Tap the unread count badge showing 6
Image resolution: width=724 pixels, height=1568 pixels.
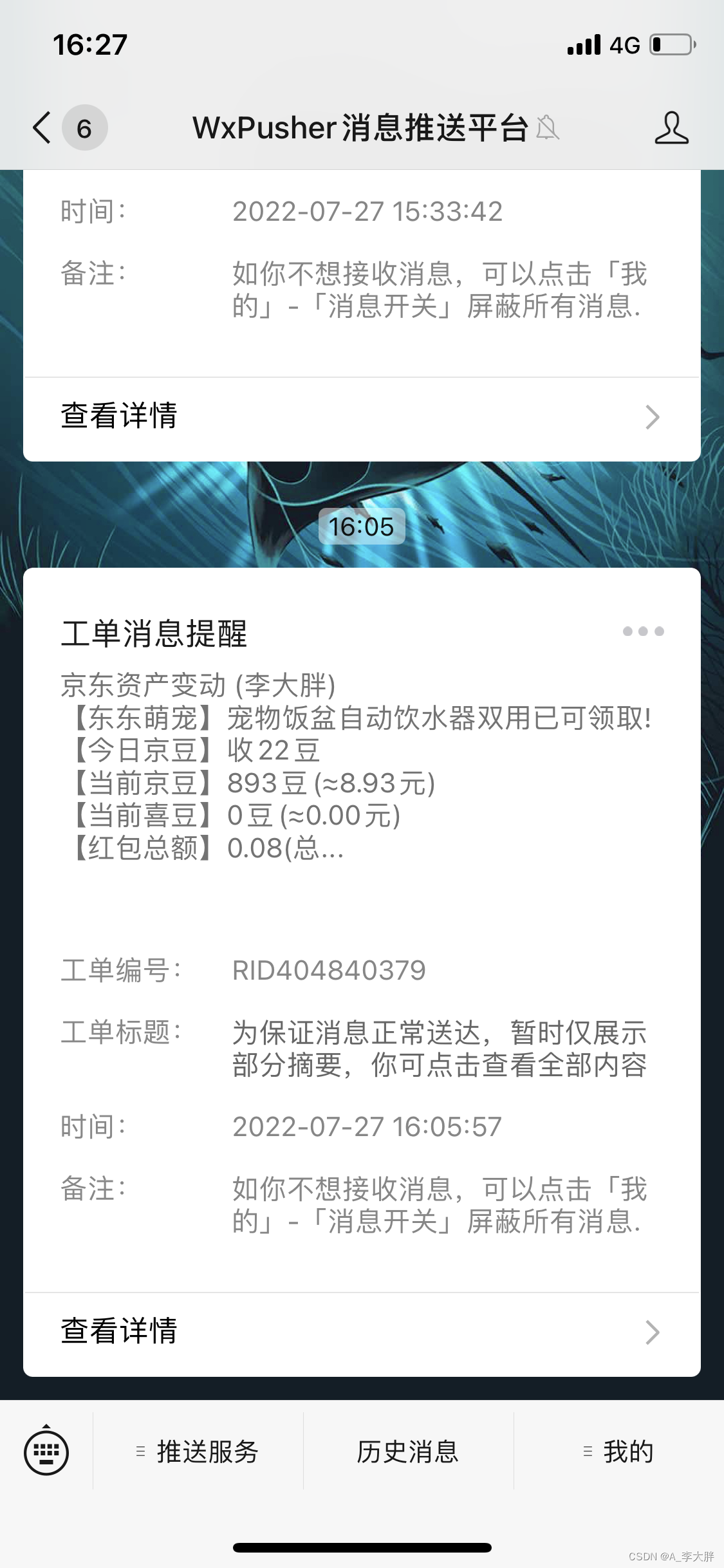pyautogui.click(x=84, y=128)
